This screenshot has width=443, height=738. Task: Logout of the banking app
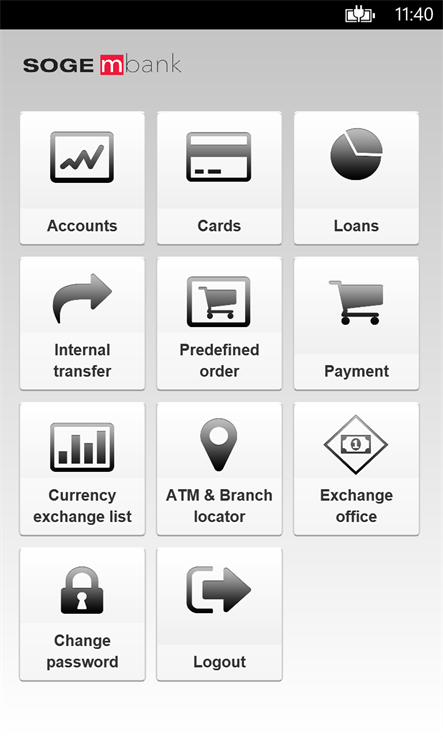coord(219,614)
